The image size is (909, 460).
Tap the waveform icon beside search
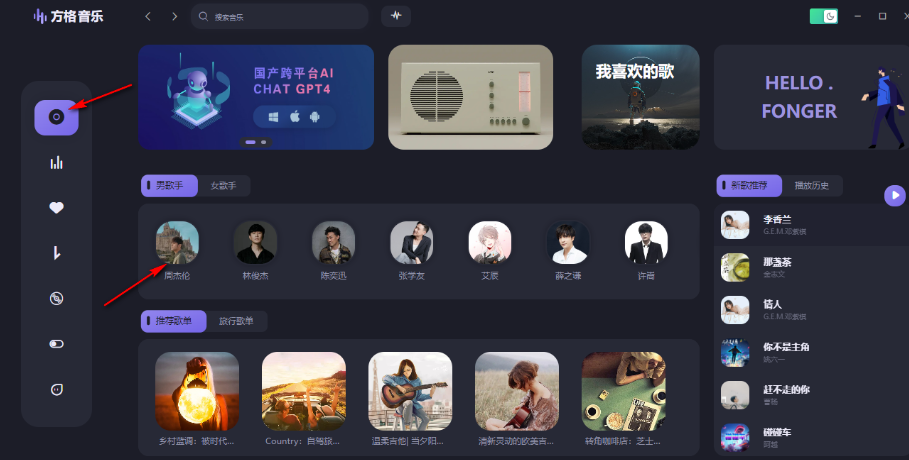(396, 16)
